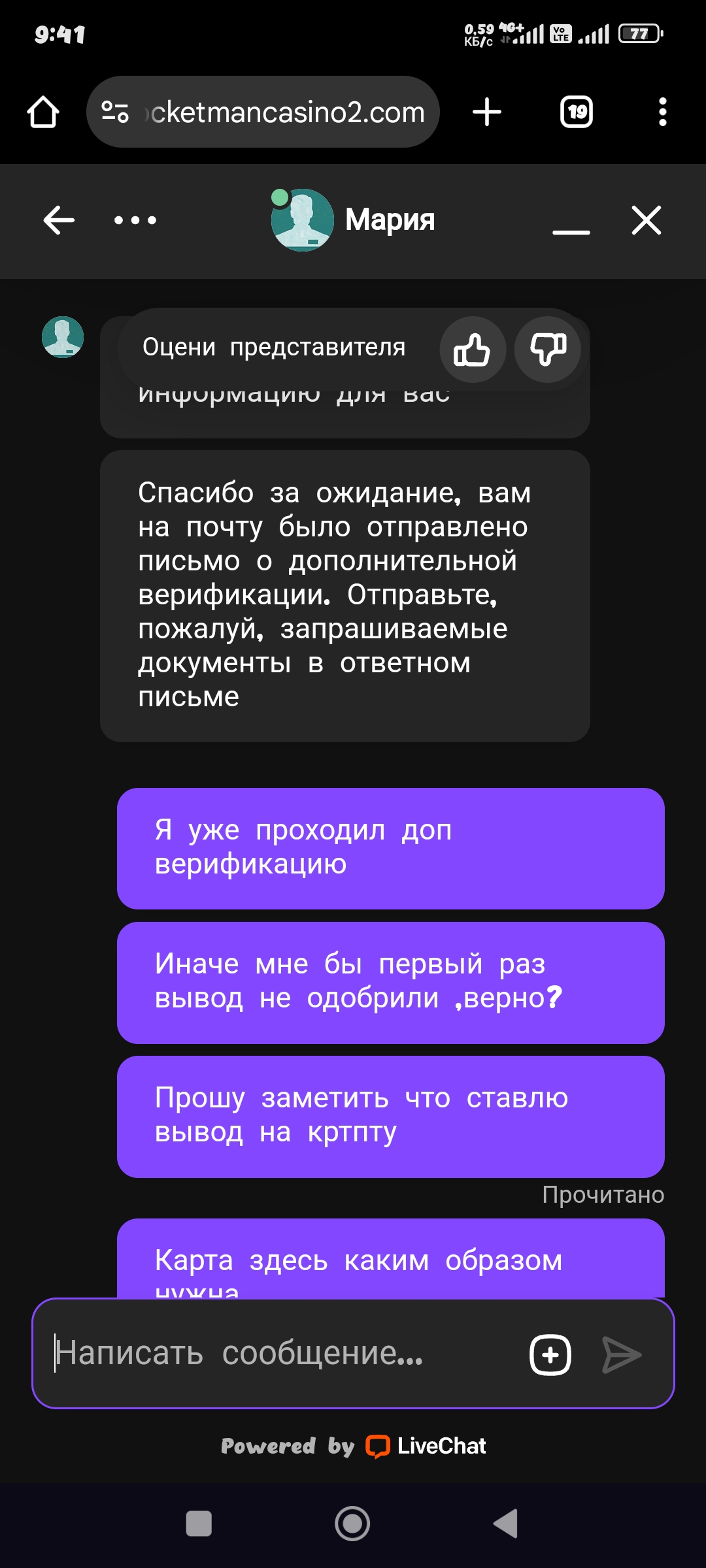Tap the system back button
The width and height of the screenshot is (706, 1568).
pos(506,1524)
